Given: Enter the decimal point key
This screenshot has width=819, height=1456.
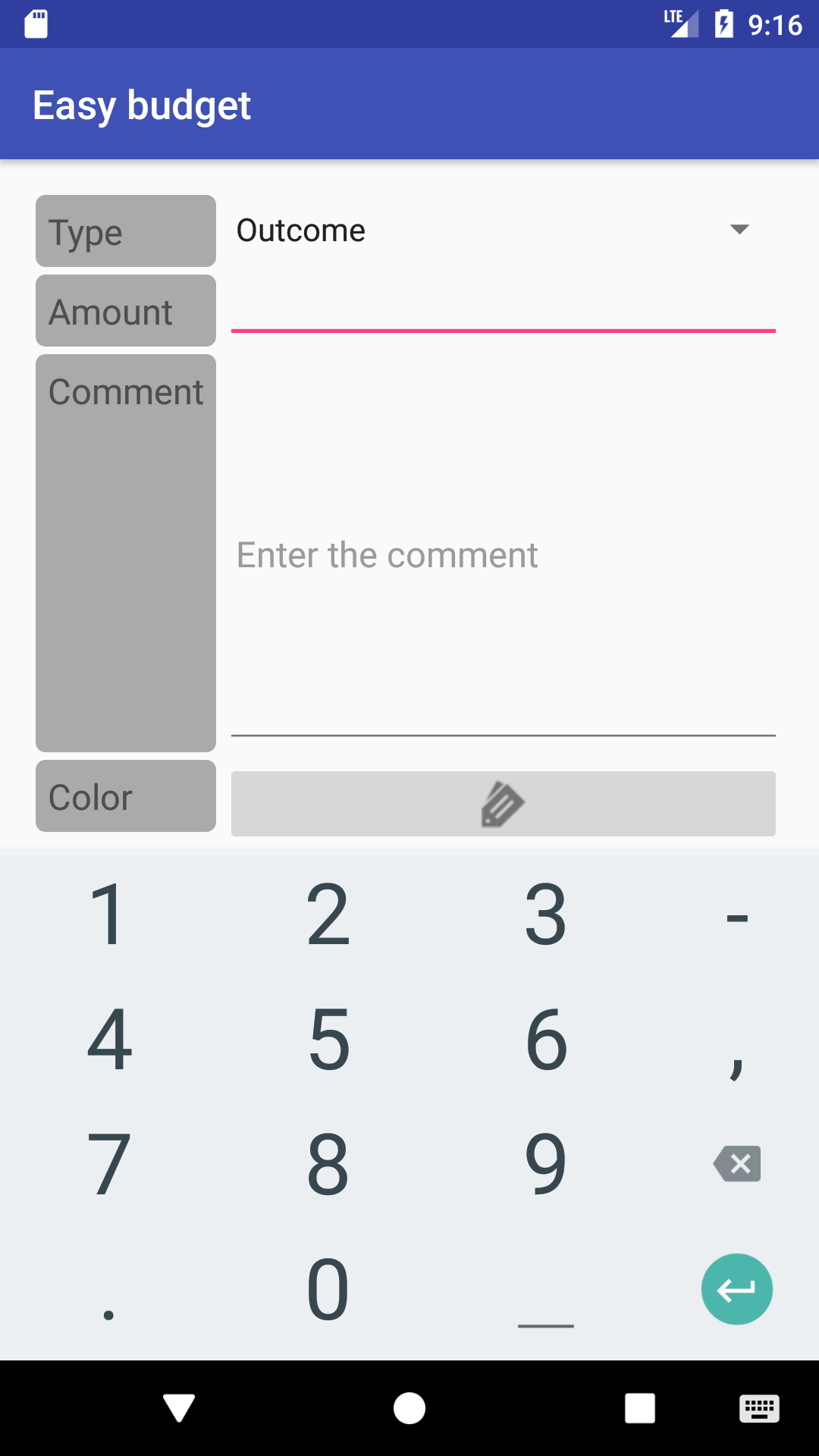Looking at the screenshot, I should pyautogui.click(x=109, y=1289).
